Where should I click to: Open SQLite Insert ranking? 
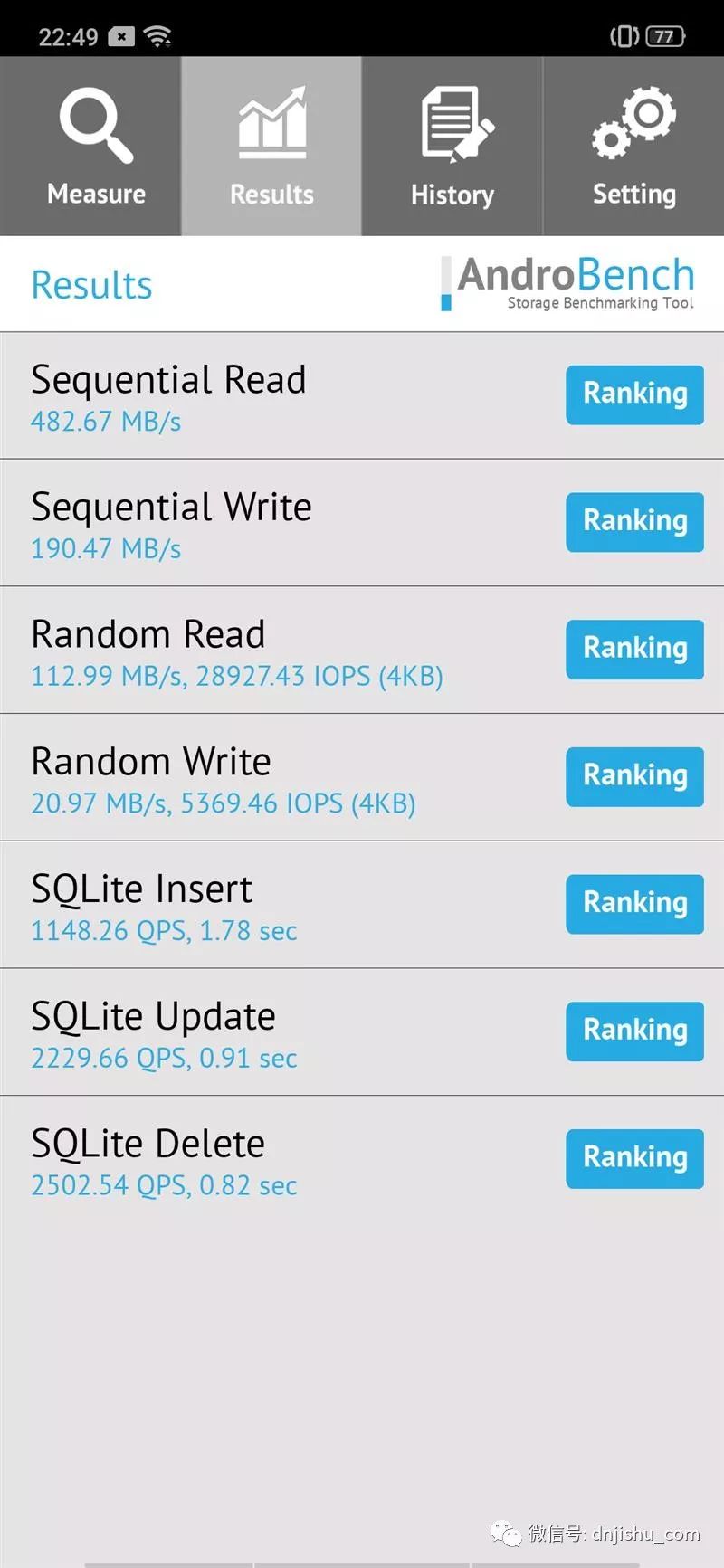[x=634, y=904]
